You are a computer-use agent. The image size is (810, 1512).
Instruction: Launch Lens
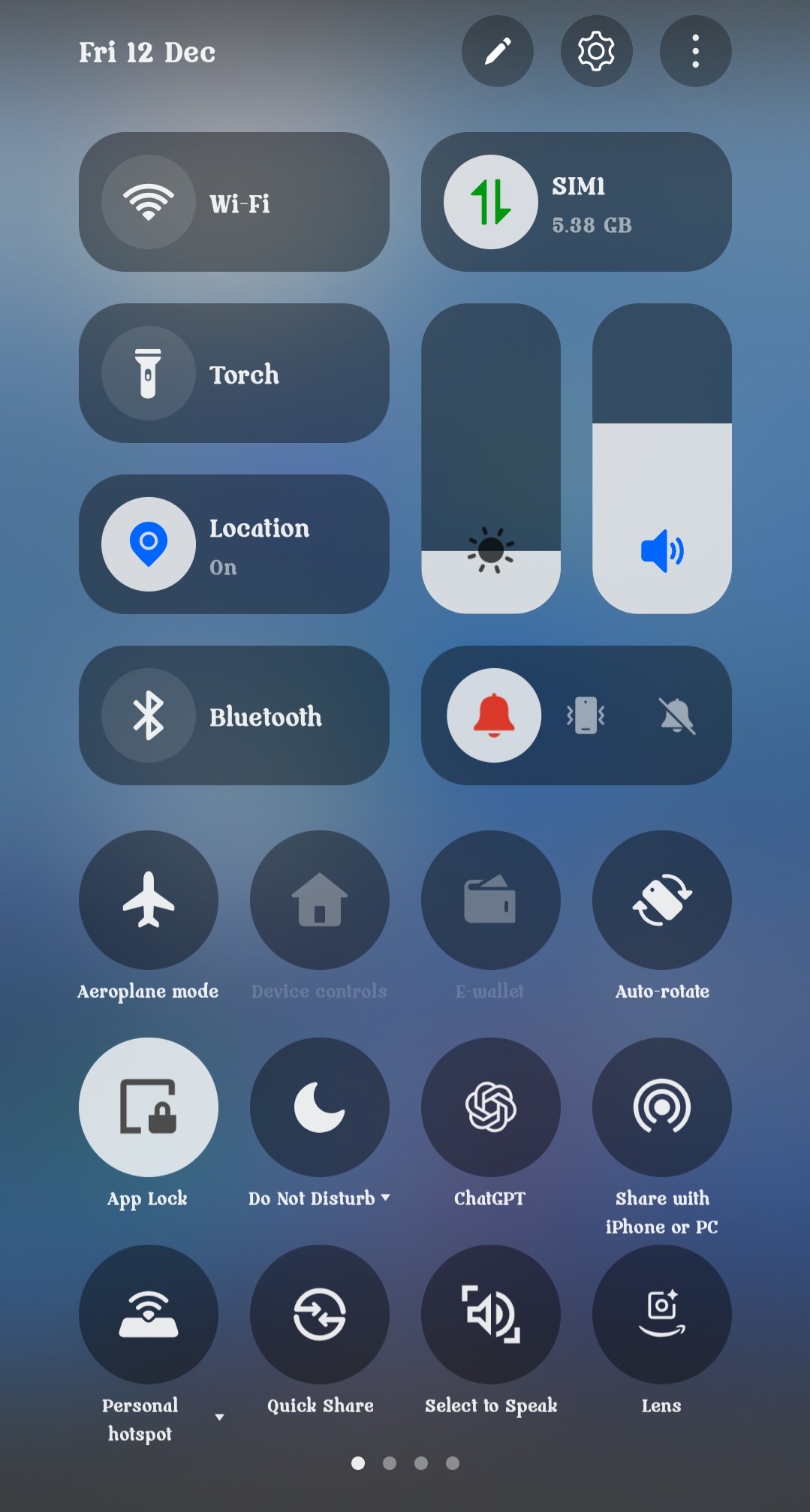point(662,1314)
